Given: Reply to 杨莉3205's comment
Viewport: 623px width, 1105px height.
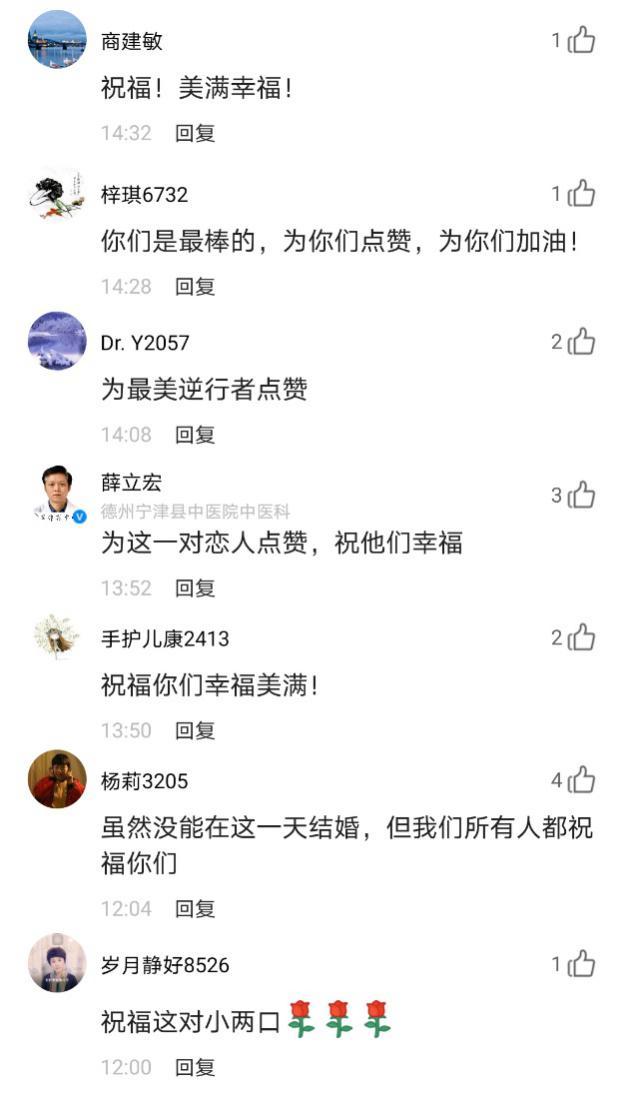Looking at the screenshot, I should [195, 909].
